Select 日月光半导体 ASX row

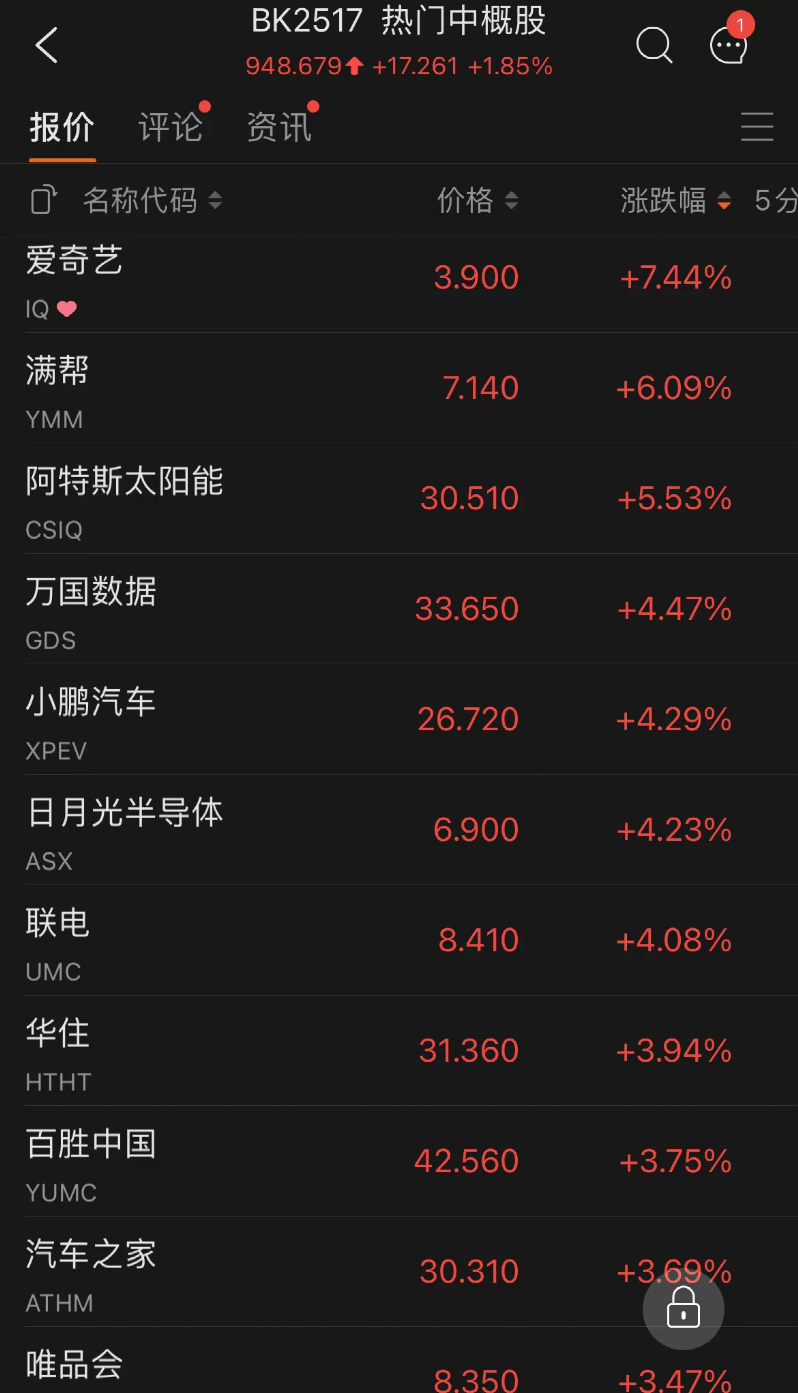click(x=399, y=830)
